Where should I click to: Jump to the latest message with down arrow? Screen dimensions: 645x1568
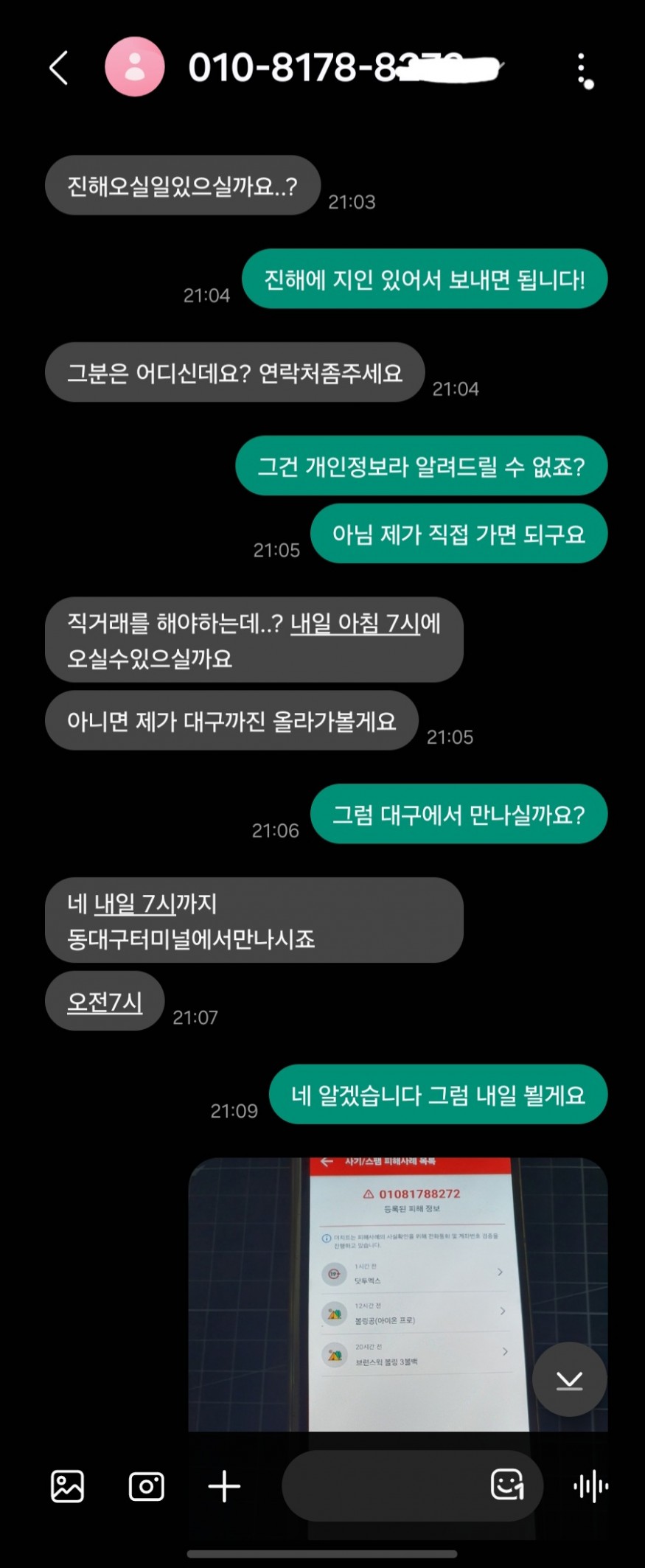point(569,1379)
